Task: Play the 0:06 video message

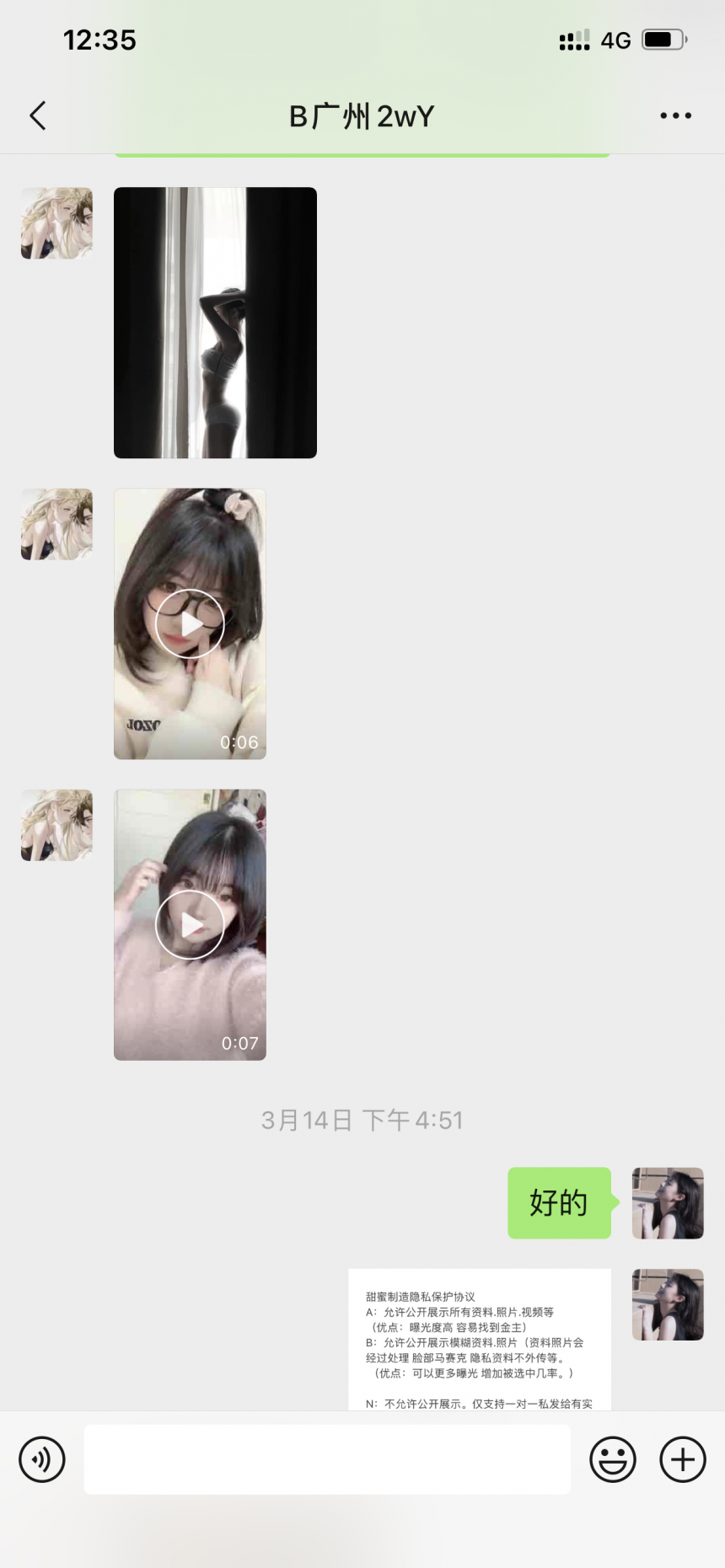Action: [x=190, y=623]
